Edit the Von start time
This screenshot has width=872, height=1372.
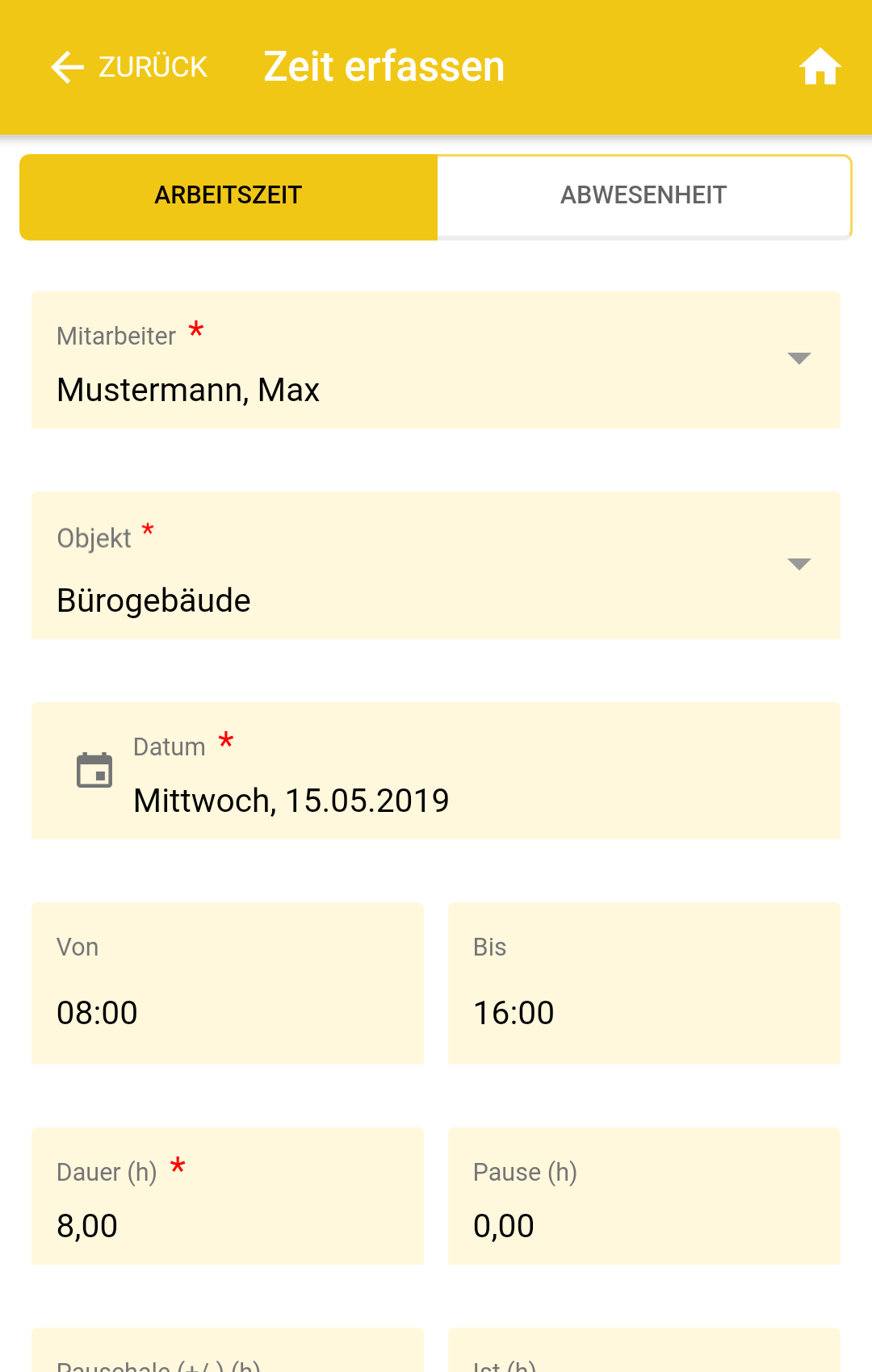point(228,984)
